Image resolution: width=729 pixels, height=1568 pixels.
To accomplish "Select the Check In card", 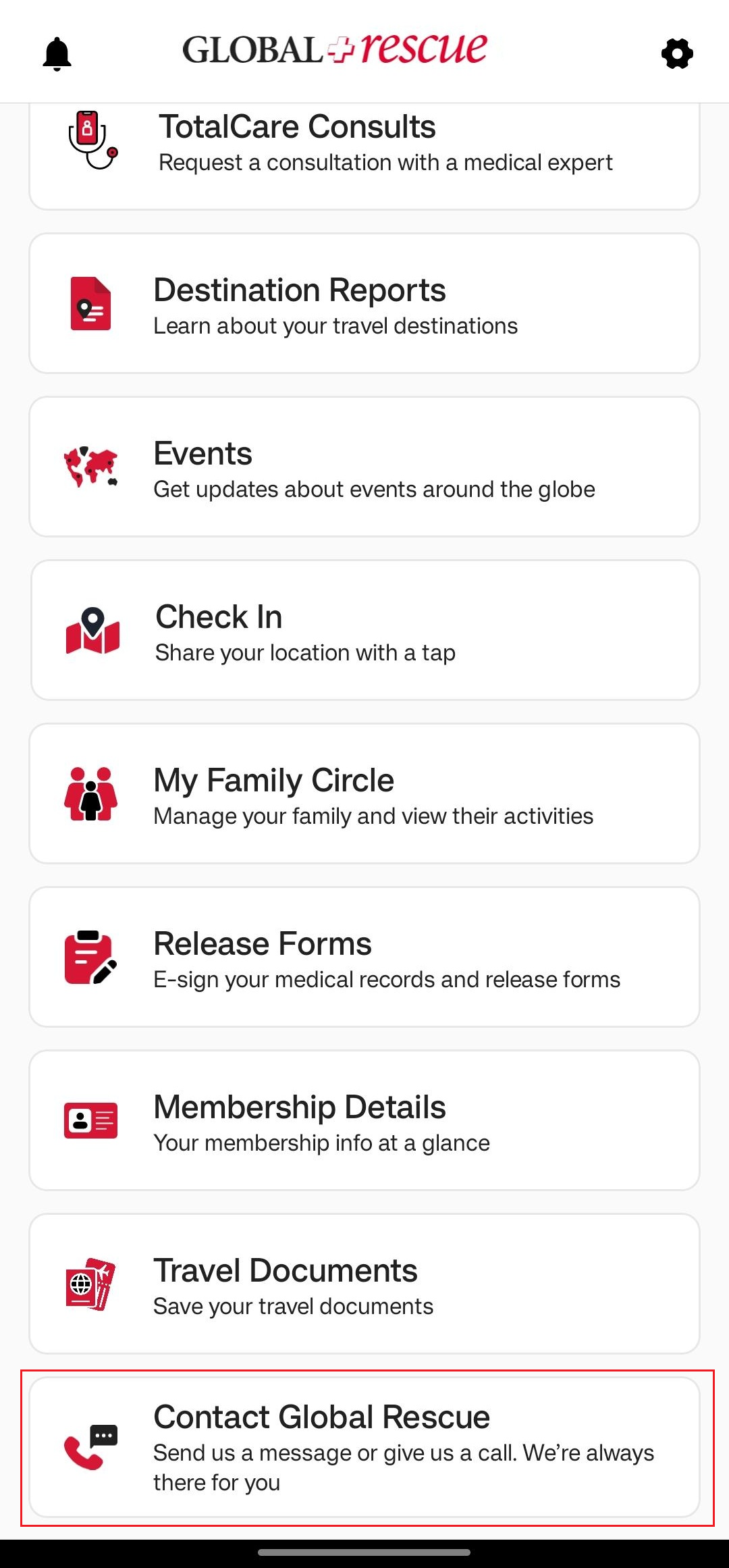I will 364,631.
